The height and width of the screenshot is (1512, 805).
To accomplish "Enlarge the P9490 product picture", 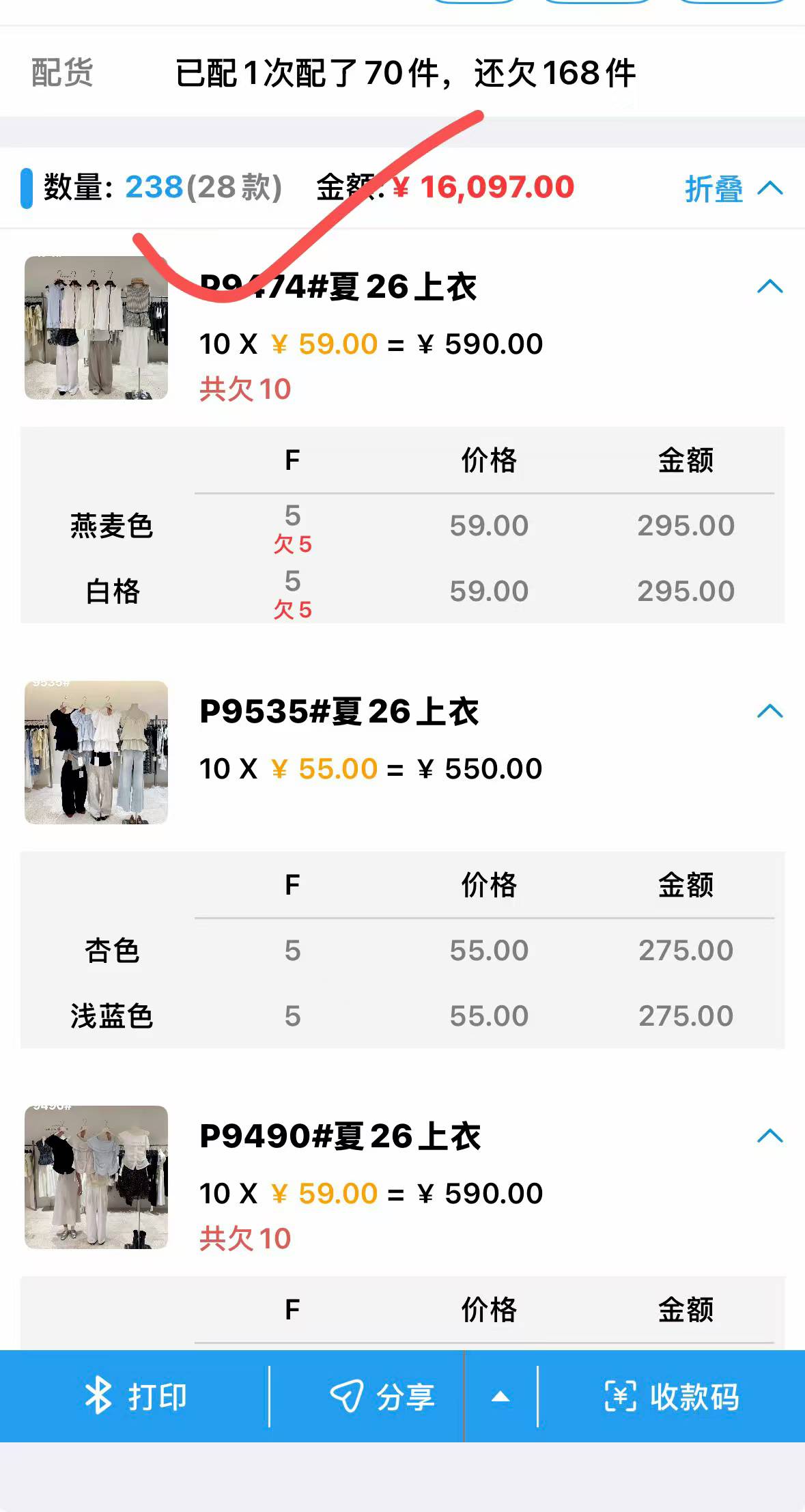I will pos(96,1177).
